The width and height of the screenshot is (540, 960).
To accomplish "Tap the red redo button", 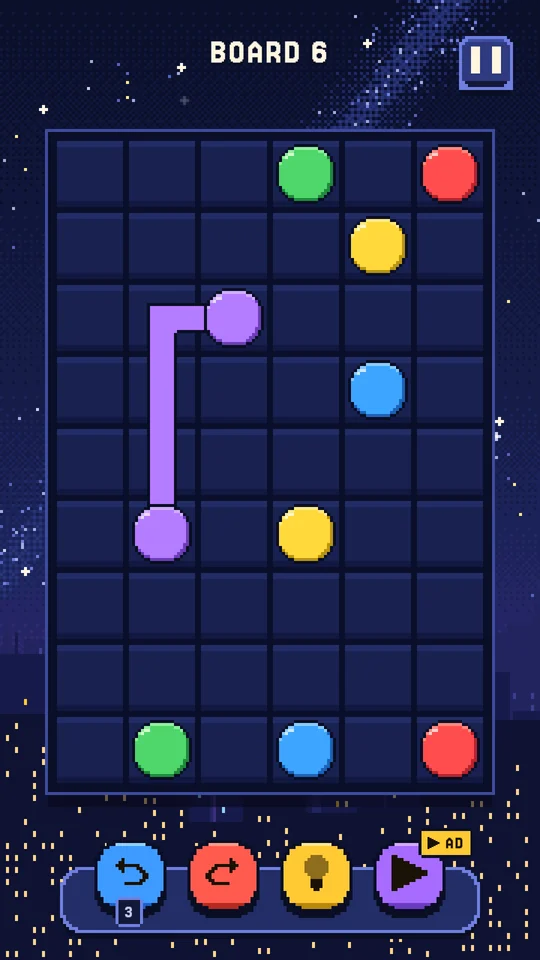I will (x=223, y=876).
